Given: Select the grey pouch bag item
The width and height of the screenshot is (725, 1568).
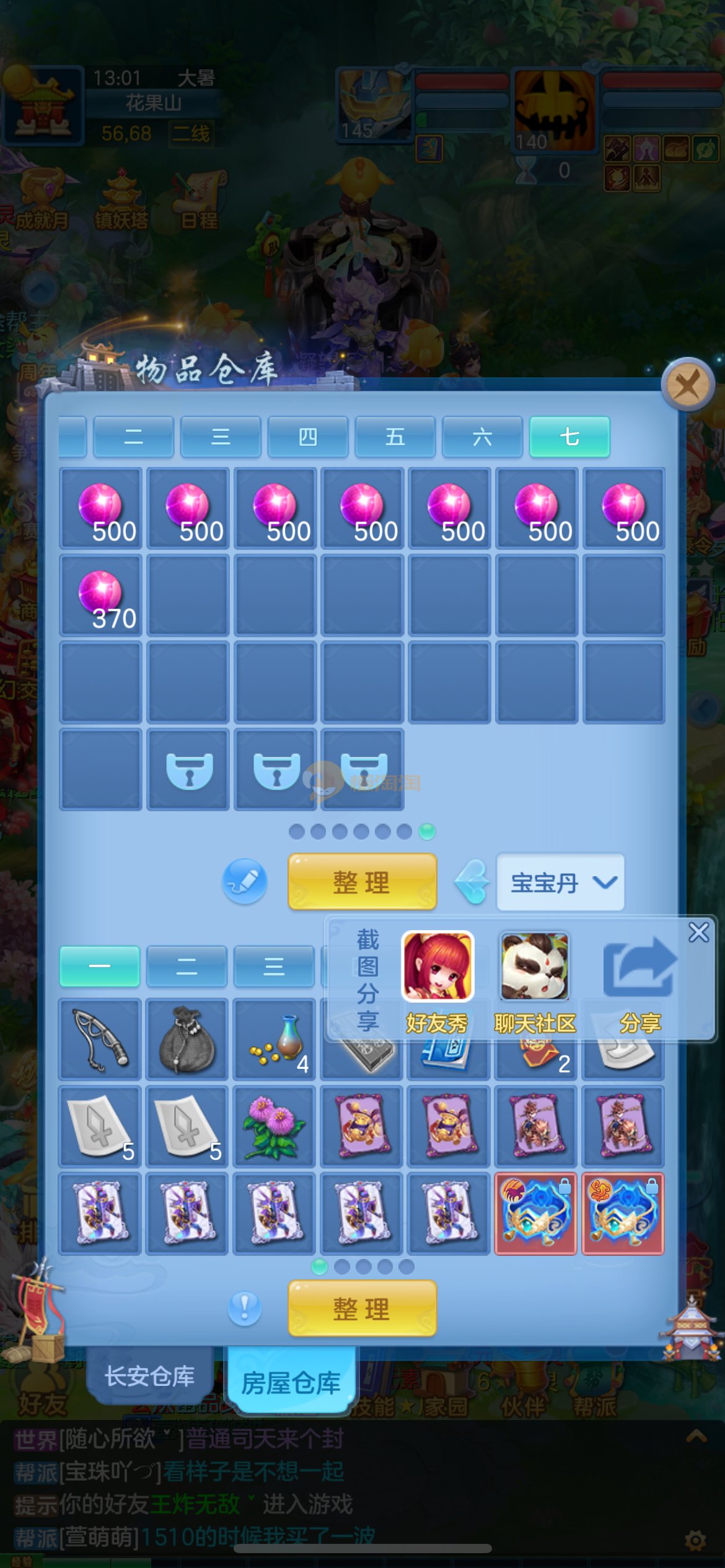Looking at the screenshot, I should 187,1040.
